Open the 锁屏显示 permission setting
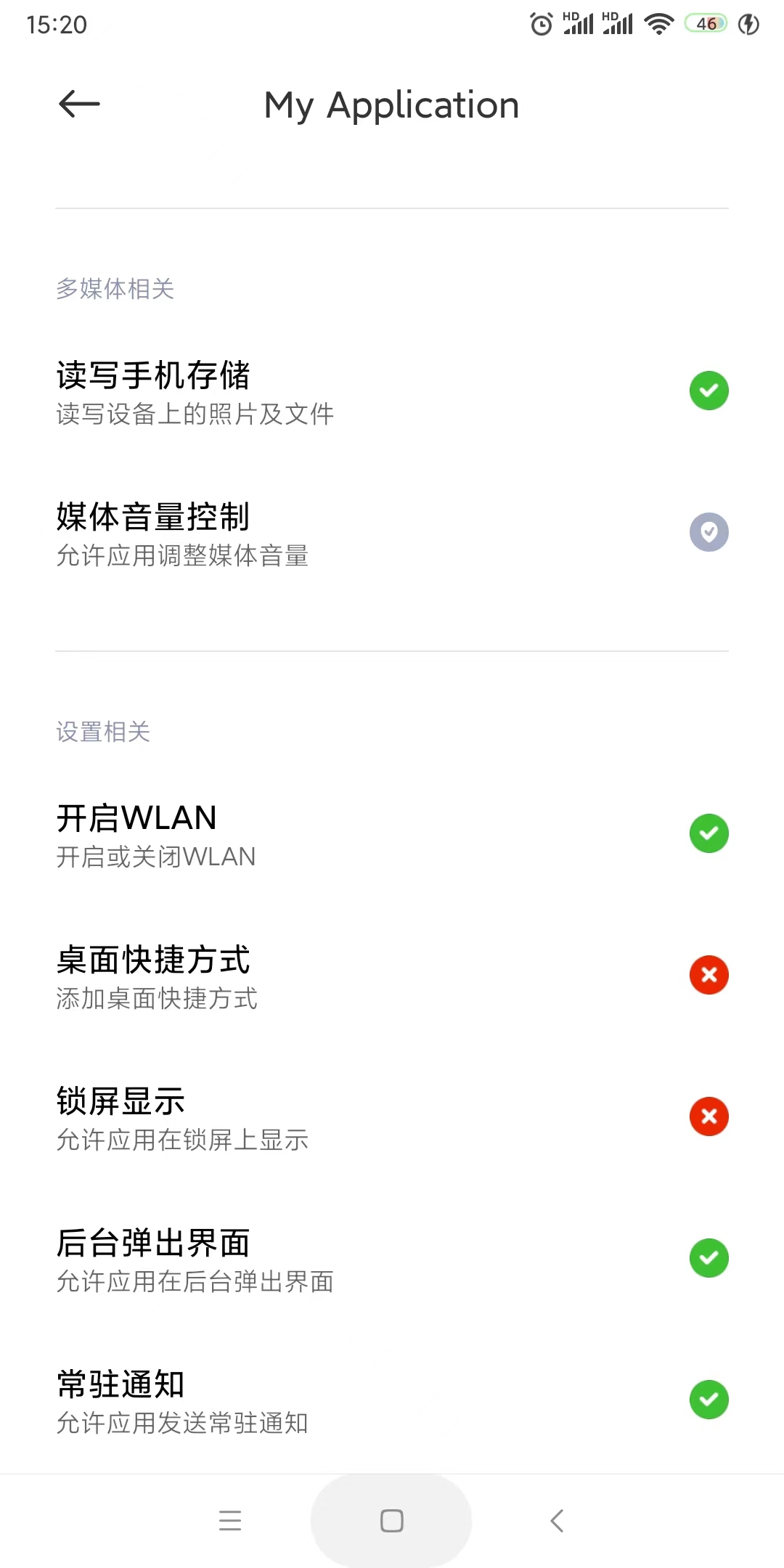784x1568 pixels. (392, 1118)
